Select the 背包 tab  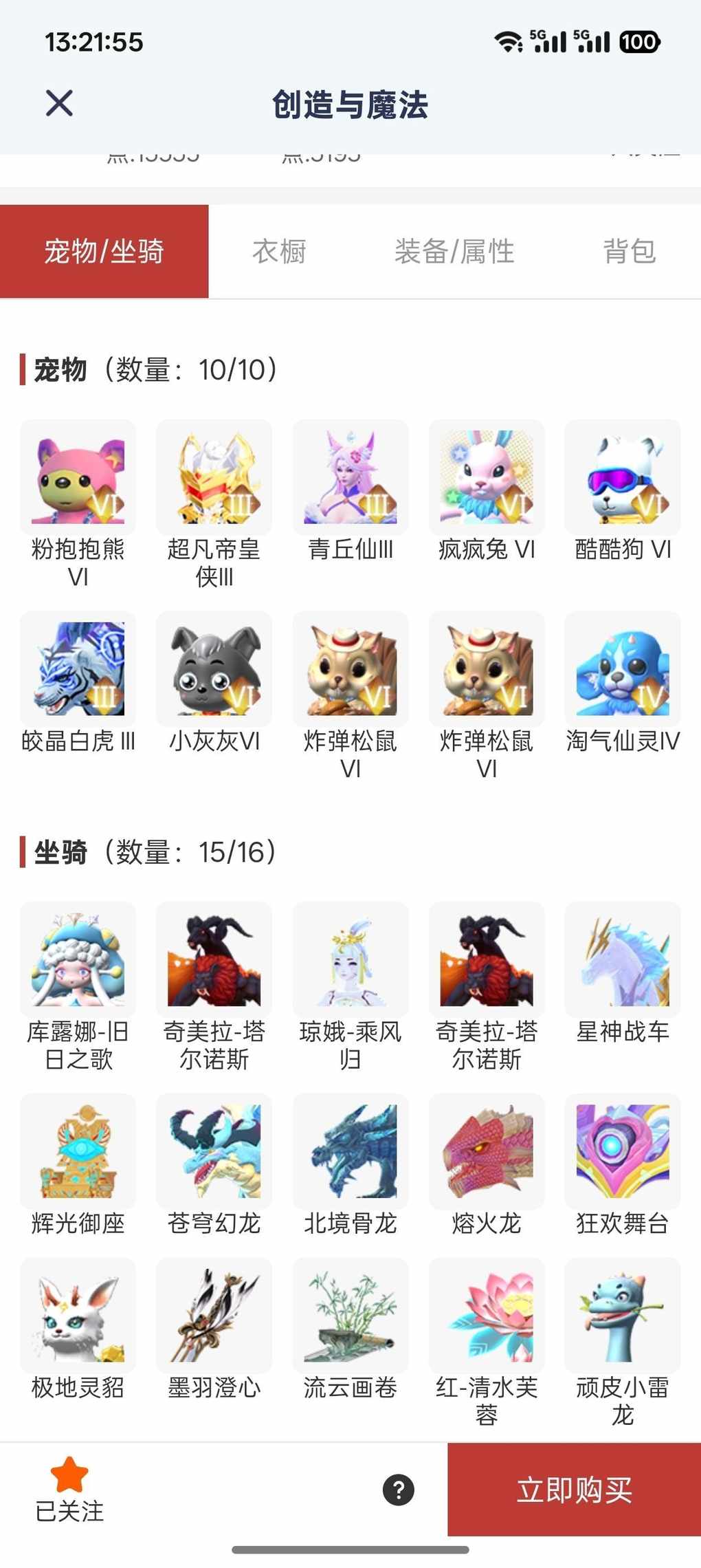pyautogui.click(x=630, y=251)
